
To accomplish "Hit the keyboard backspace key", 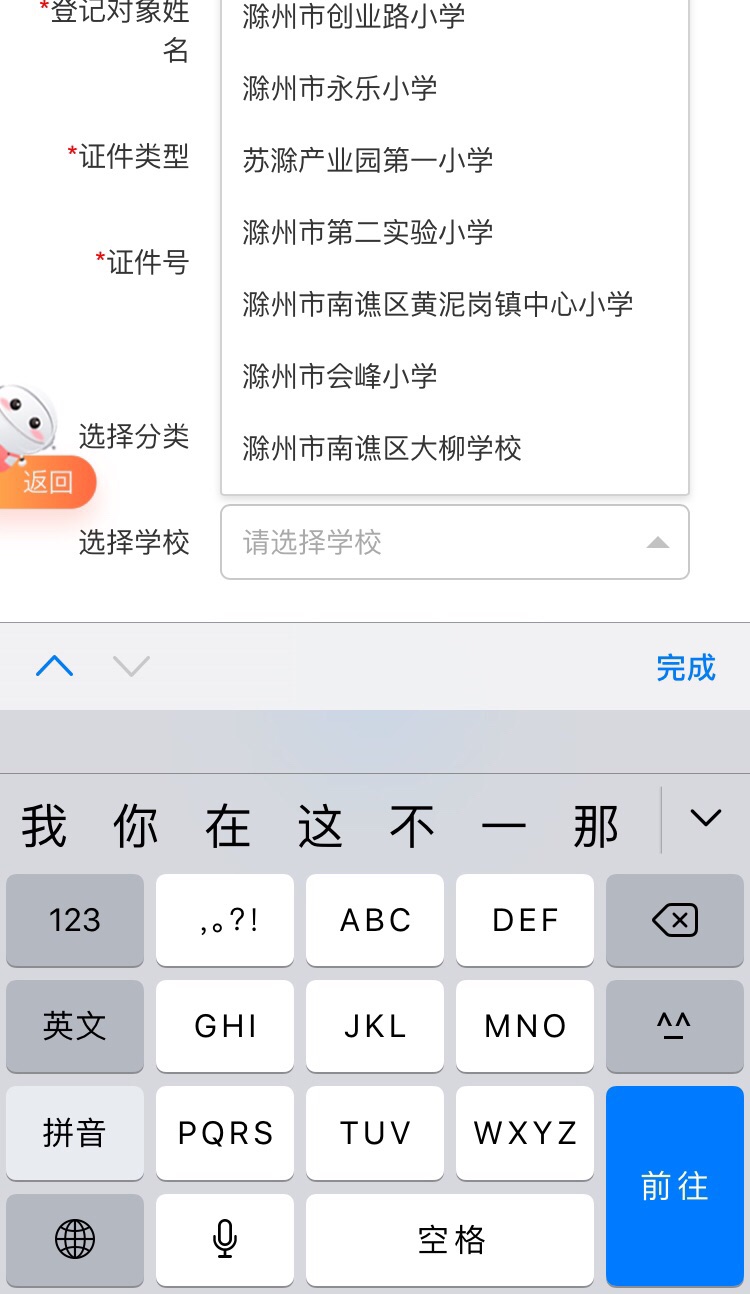I will click(x=674, y=920).
